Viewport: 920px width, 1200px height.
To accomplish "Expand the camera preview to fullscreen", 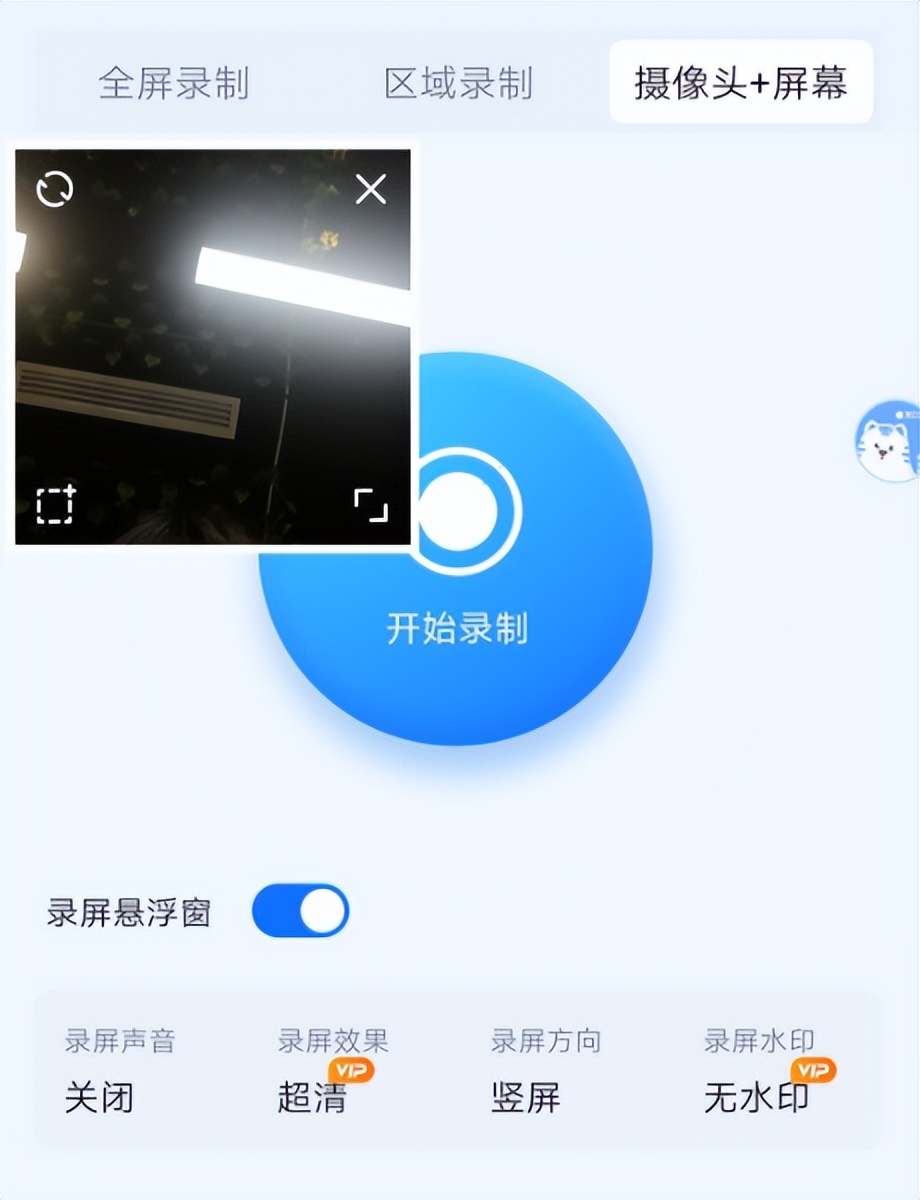I will (x=371, y=505).
